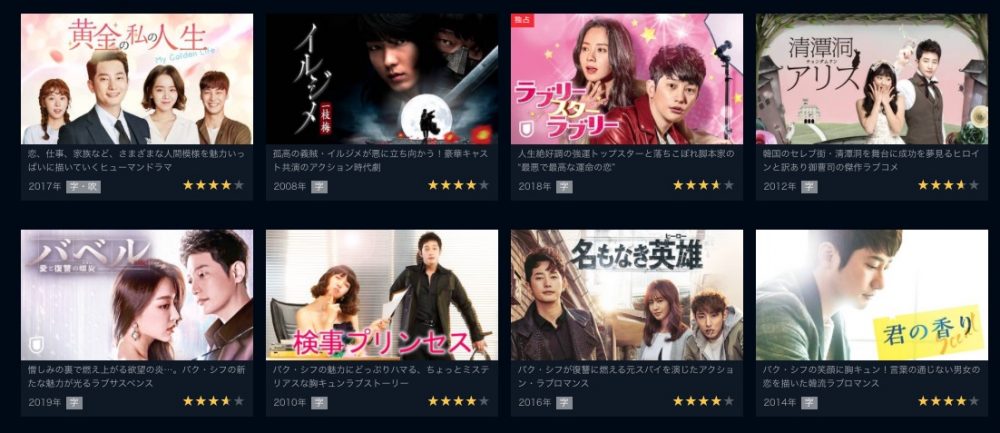View the 清潭洞アリス drama
This screenshot has width=1000, height=433.
click(872, 80)
